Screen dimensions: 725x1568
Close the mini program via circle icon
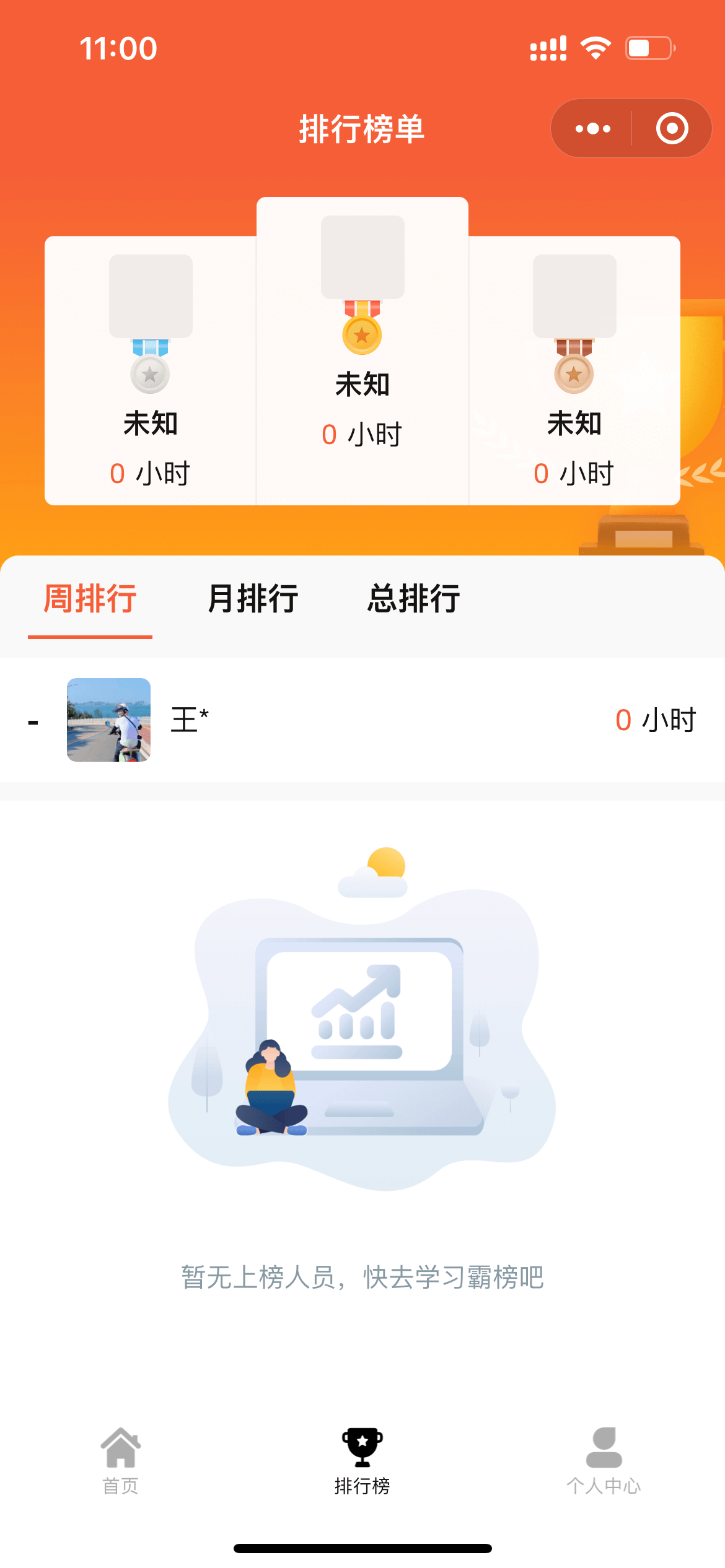672,129
